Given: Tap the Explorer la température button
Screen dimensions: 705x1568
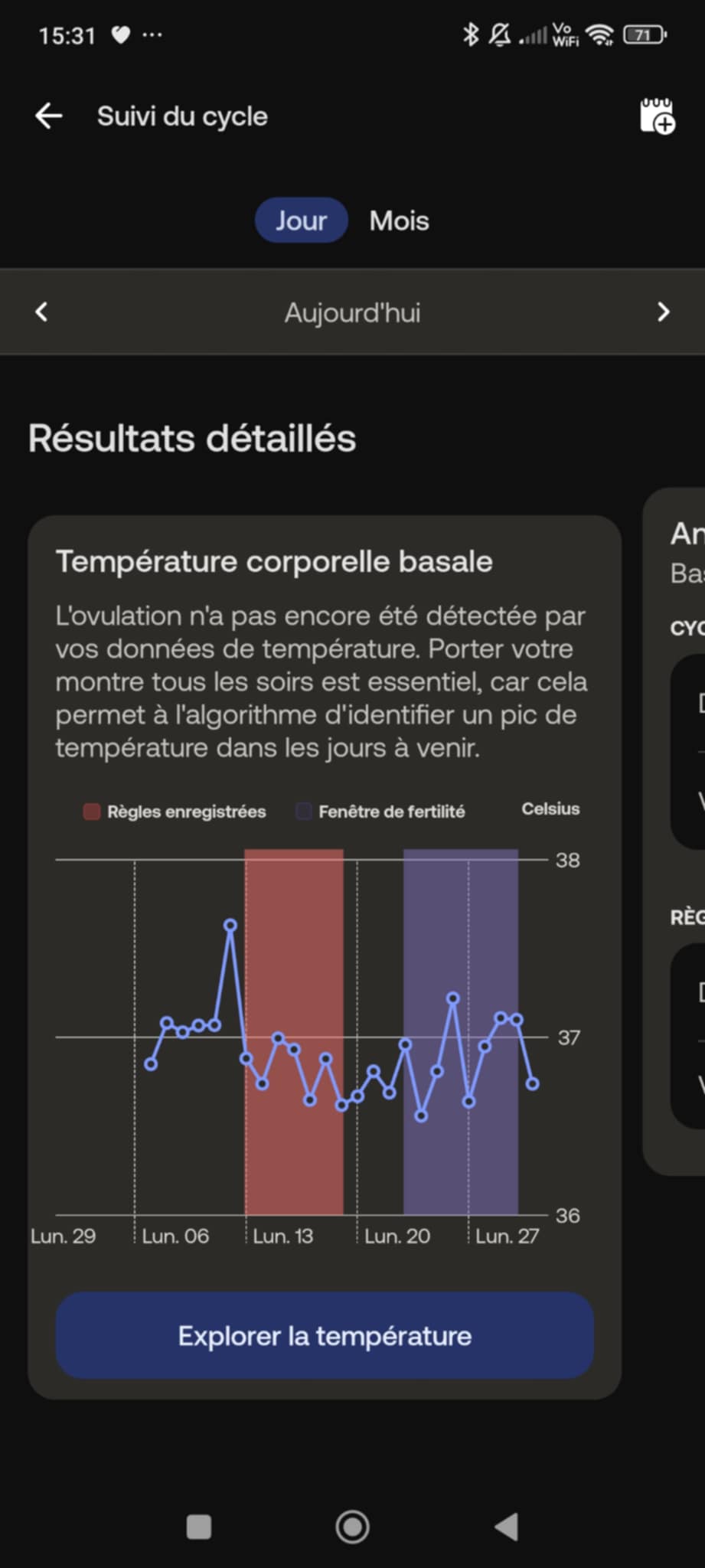Looking at the screenshot, I should point(325,1336).
